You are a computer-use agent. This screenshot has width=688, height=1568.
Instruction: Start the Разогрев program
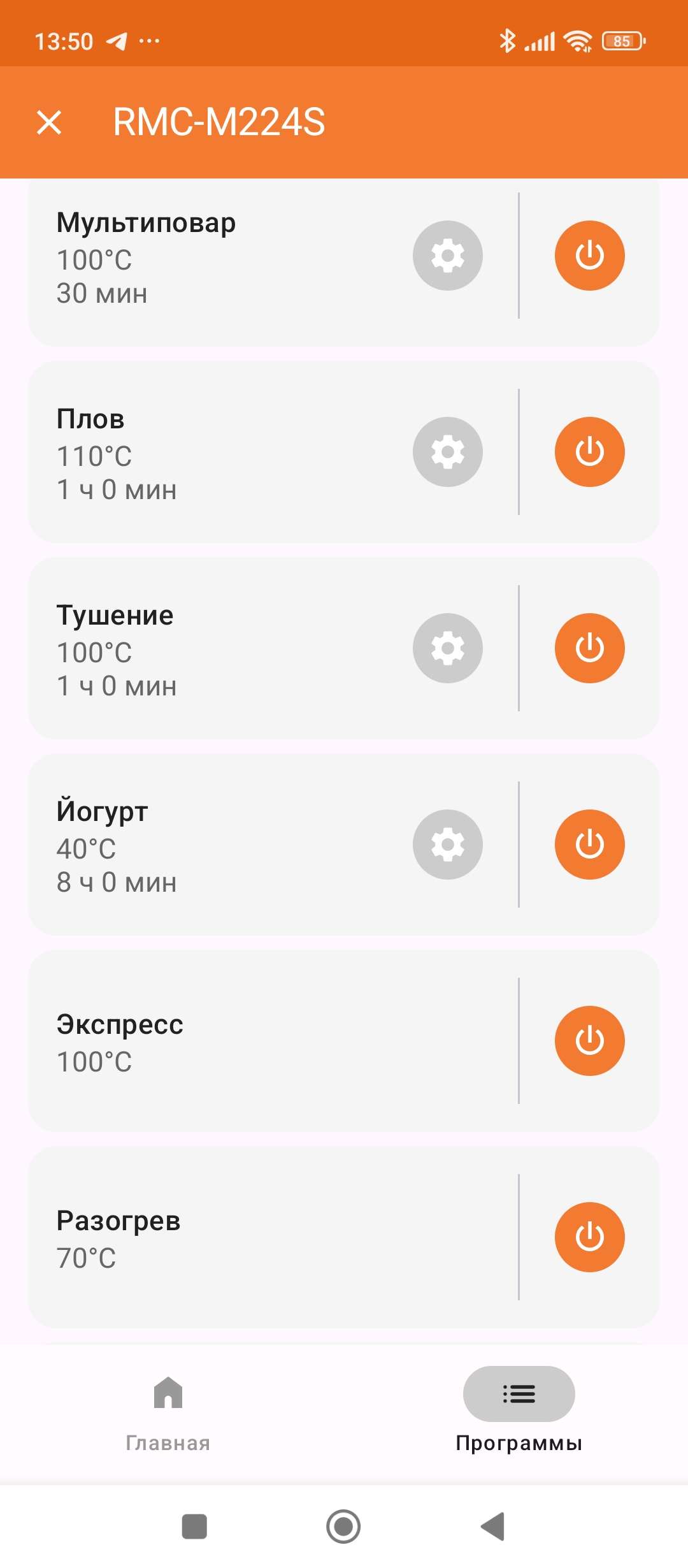589,1237
